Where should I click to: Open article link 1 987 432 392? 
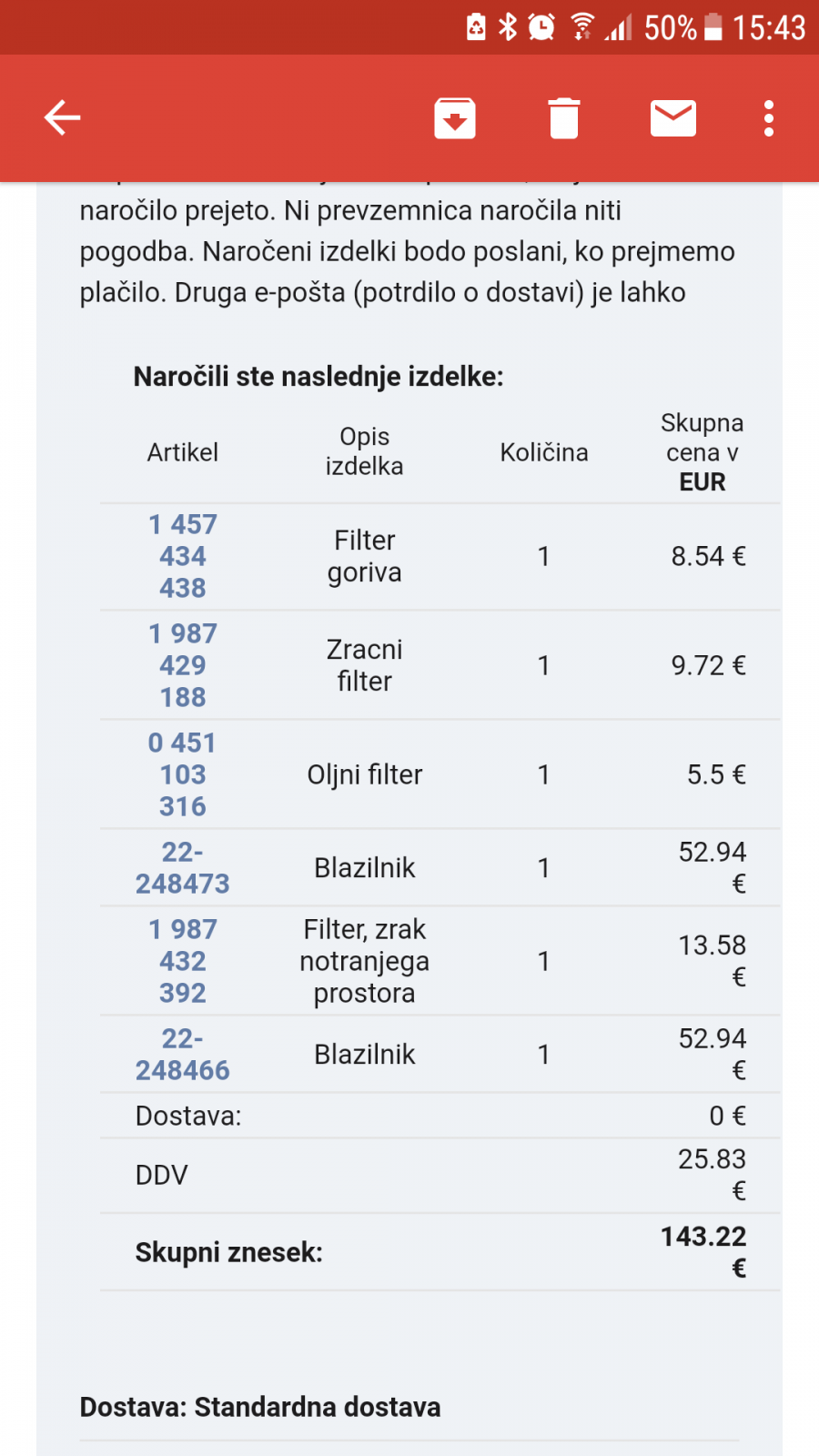[x=183, y=961]
